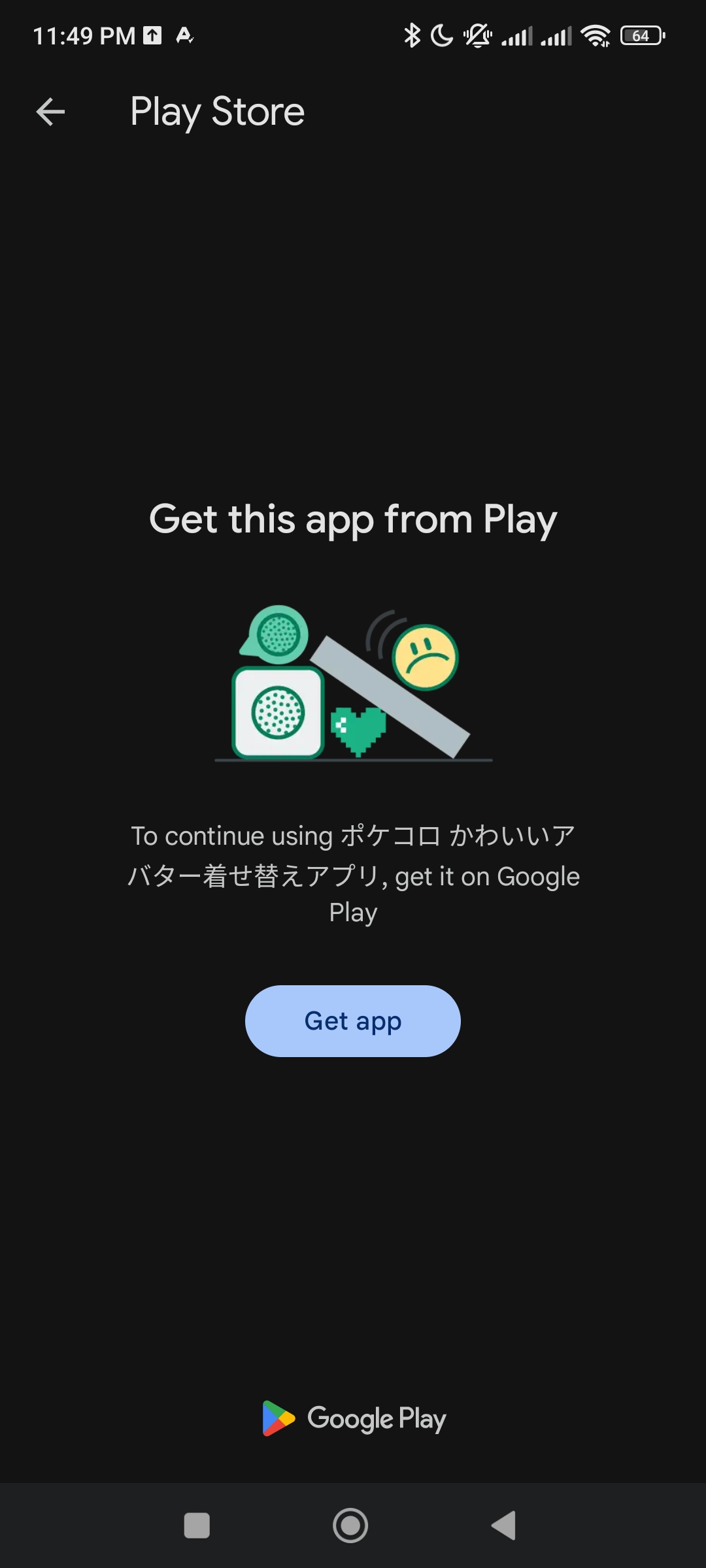
Task: Tap the Get app button
Action: coord(353,1021)
